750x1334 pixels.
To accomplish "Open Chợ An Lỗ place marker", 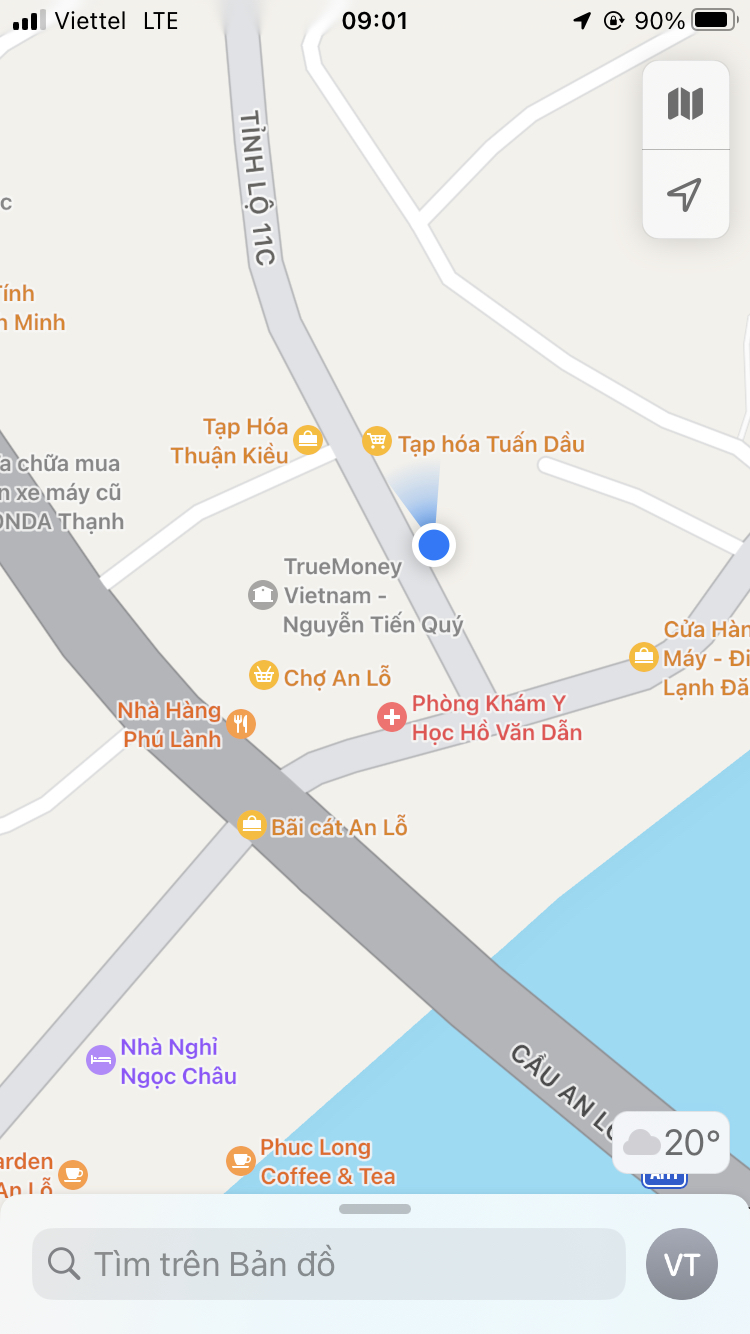I will pyautogui.click(x=263, y=675).
